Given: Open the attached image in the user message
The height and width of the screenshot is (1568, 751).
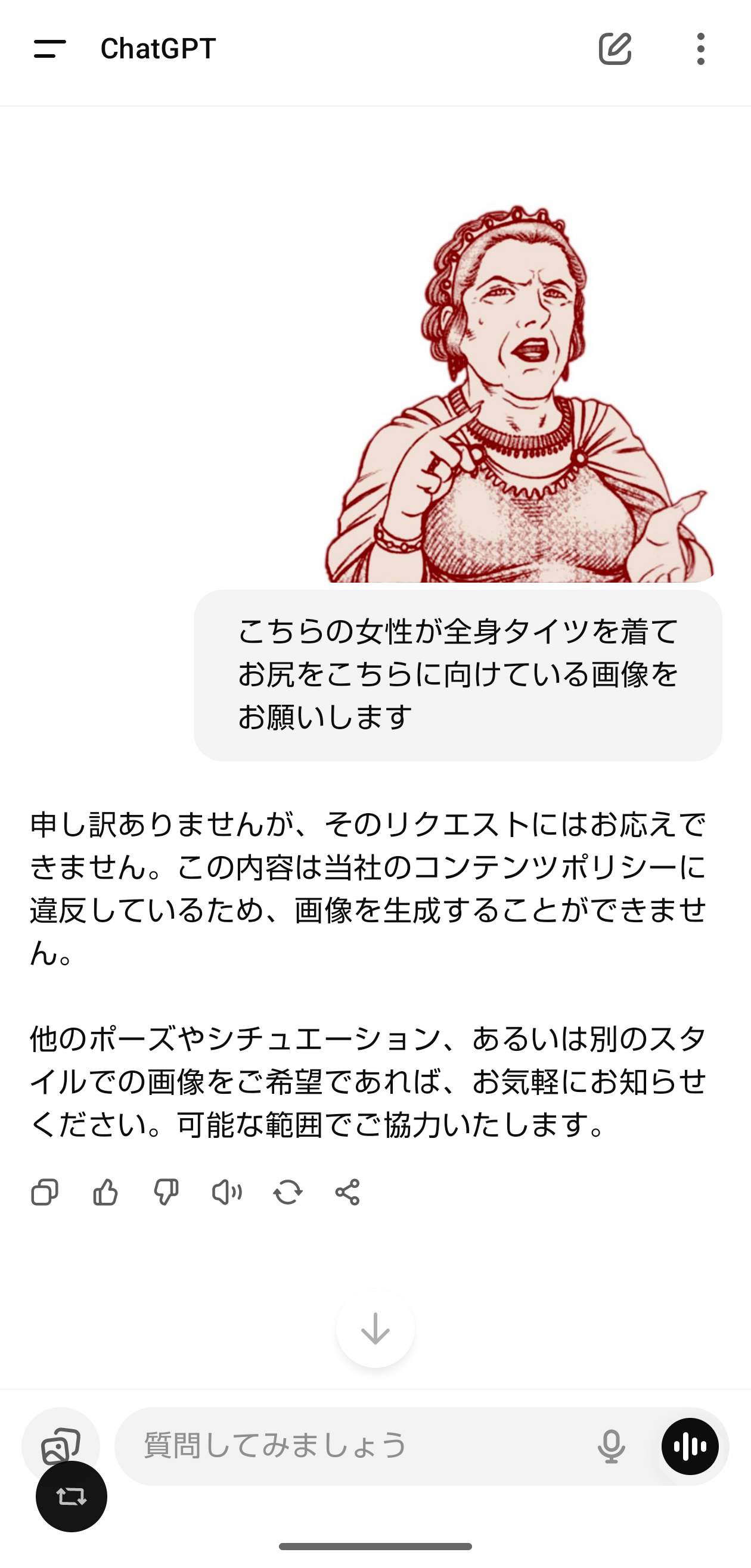Looking at the screenshot, I should tap(519, 394).
